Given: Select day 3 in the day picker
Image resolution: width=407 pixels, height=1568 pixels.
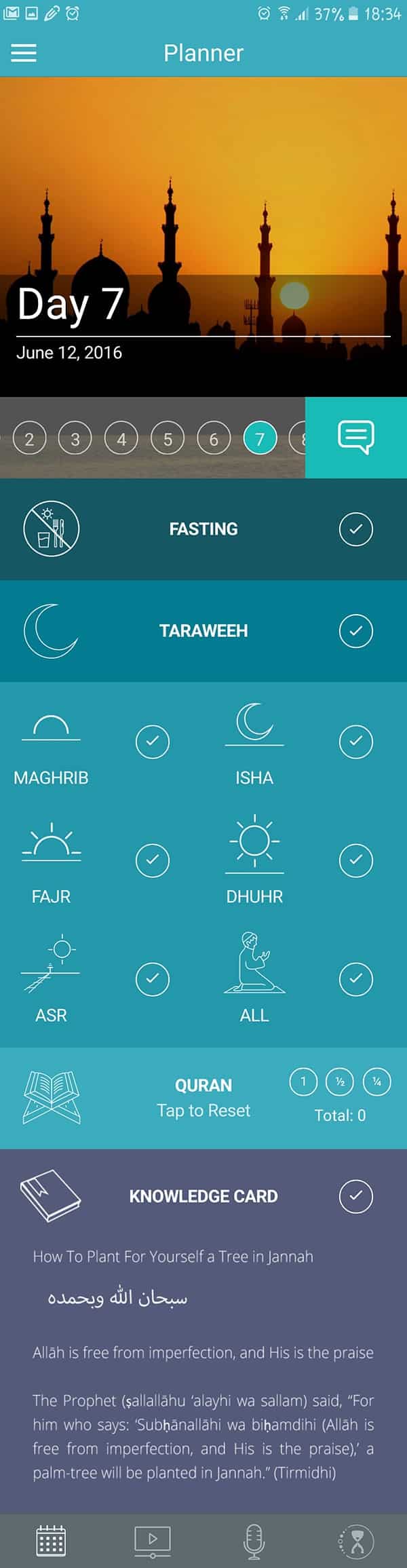Looking at the screenshot, I should 75,439.
